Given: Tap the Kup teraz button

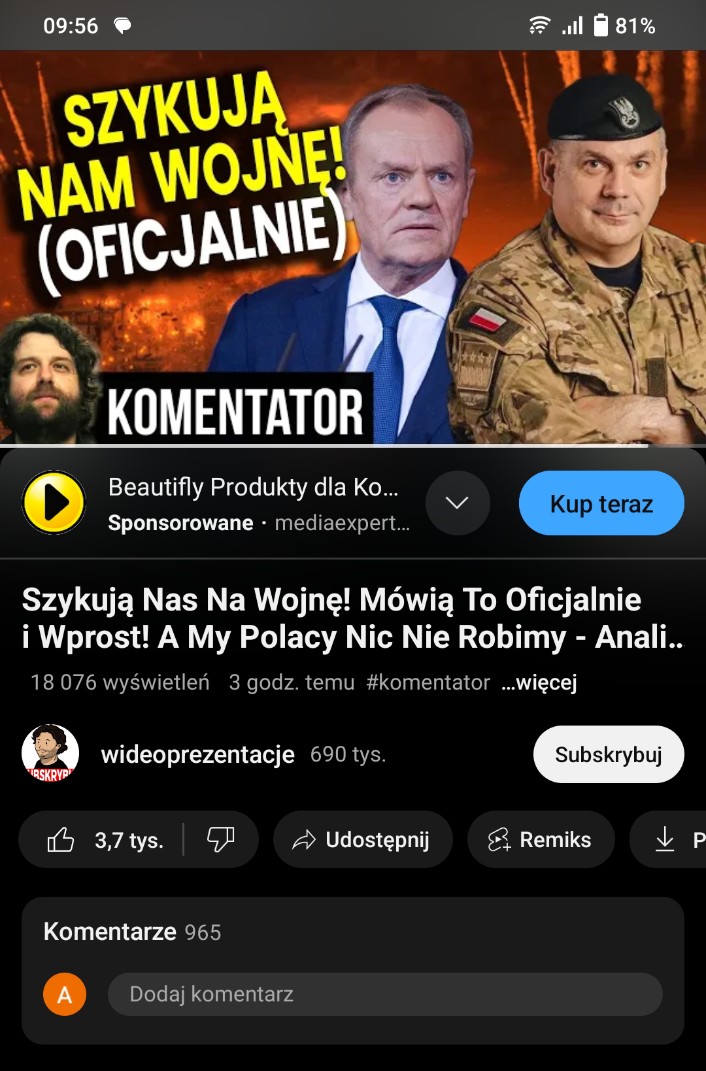Looking at the screenshot, I should coord(601,503).
